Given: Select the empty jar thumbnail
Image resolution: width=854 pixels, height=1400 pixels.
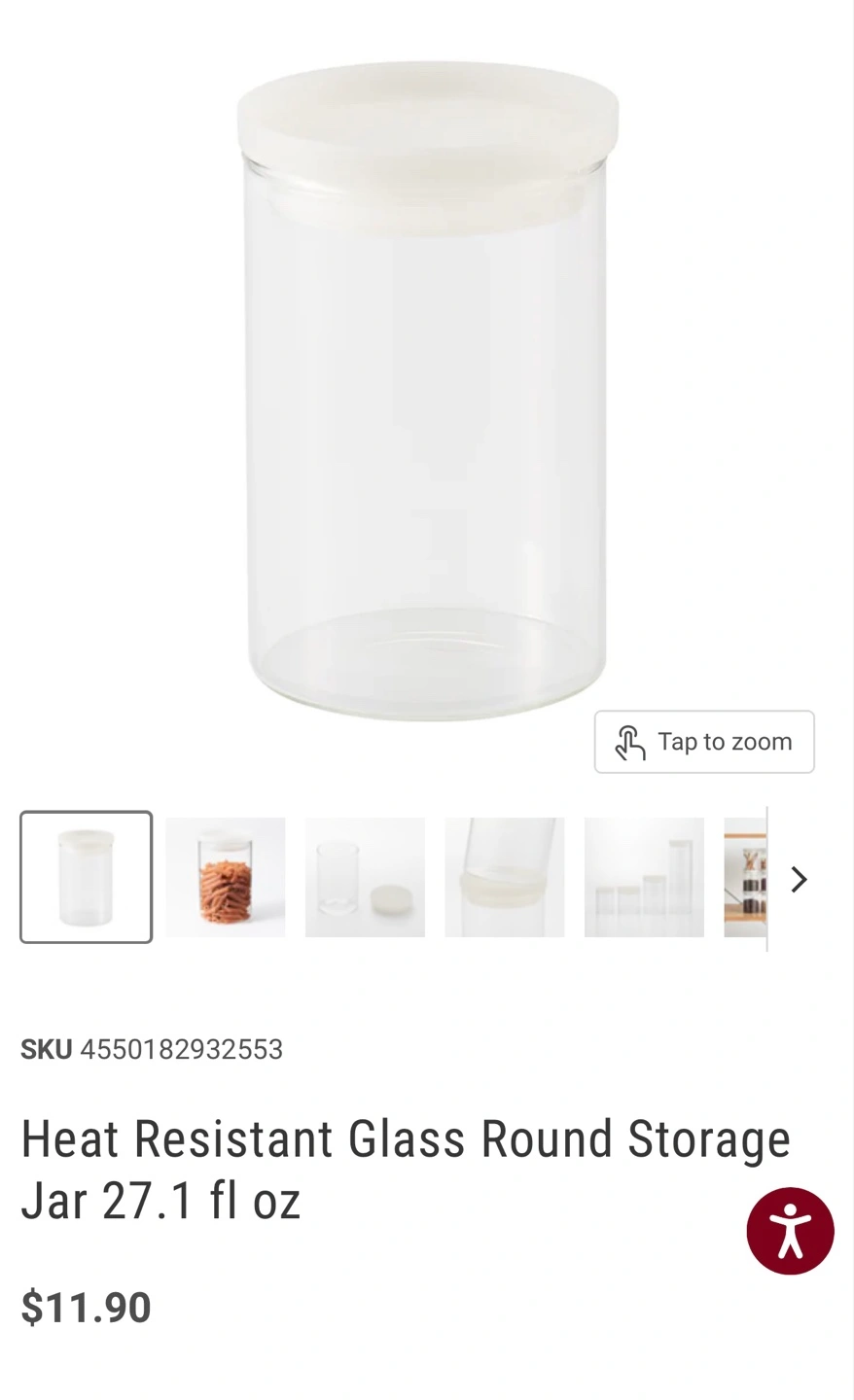Looking at the screenshot, I should (87, 877).
